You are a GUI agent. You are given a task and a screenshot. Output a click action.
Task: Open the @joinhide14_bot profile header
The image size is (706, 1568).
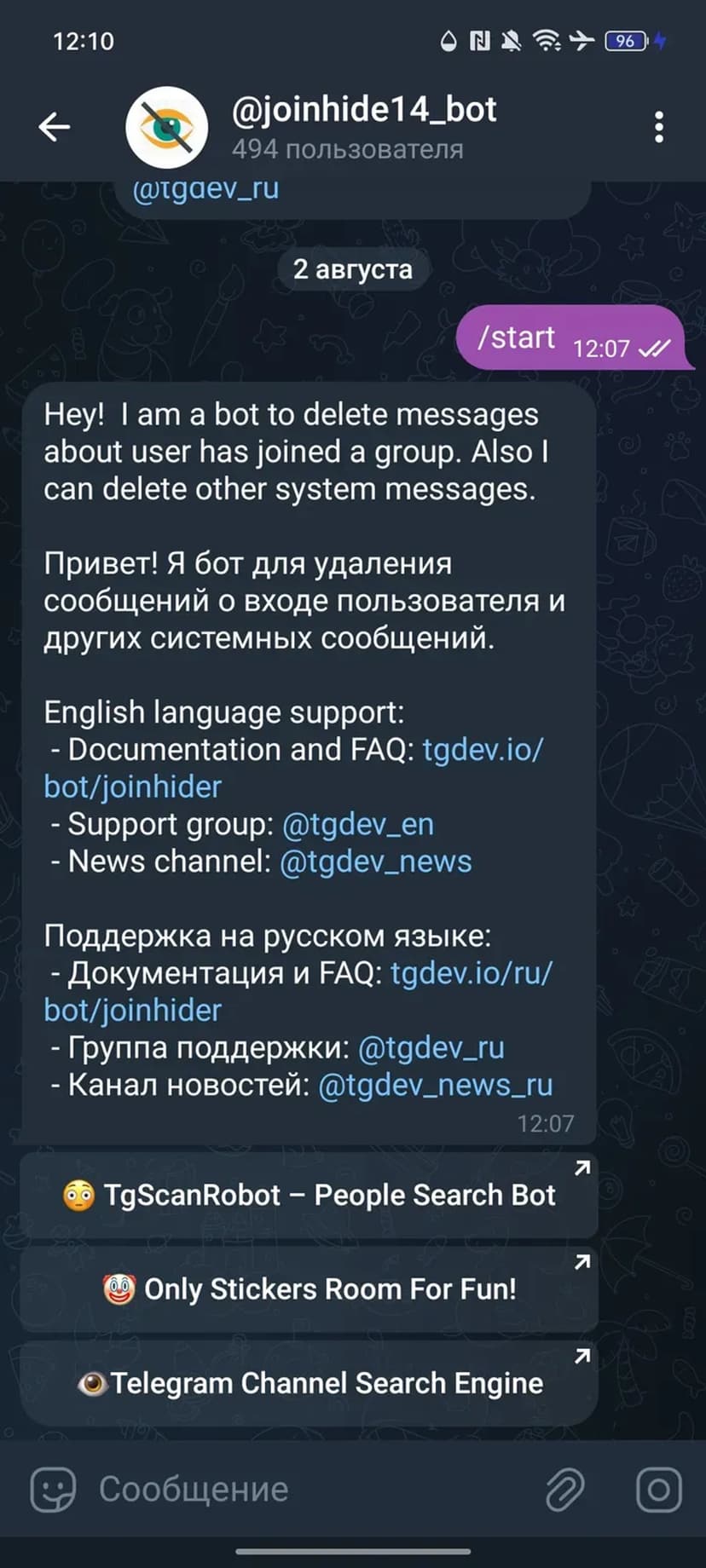point(363,126)
